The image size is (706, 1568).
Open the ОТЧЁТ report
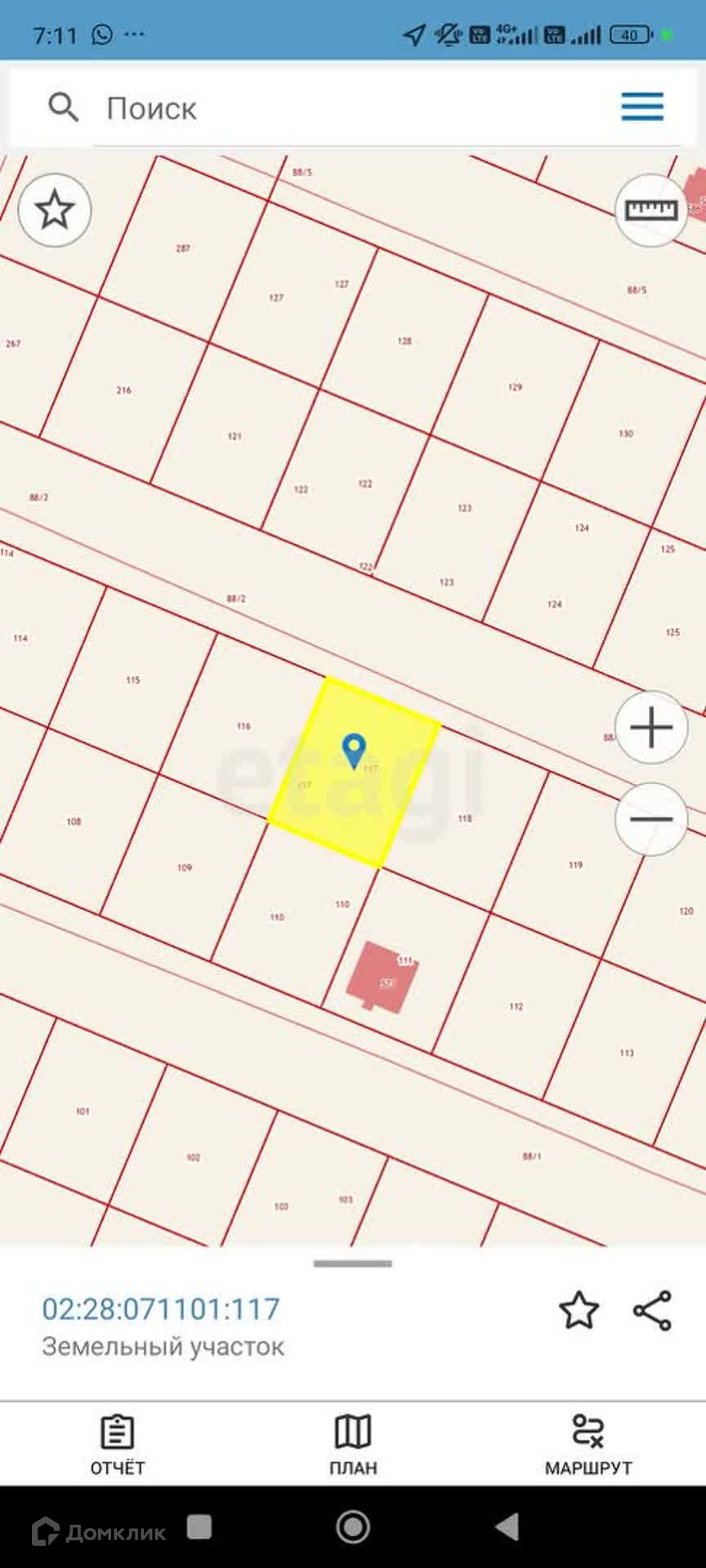[x=118, y=1445]
